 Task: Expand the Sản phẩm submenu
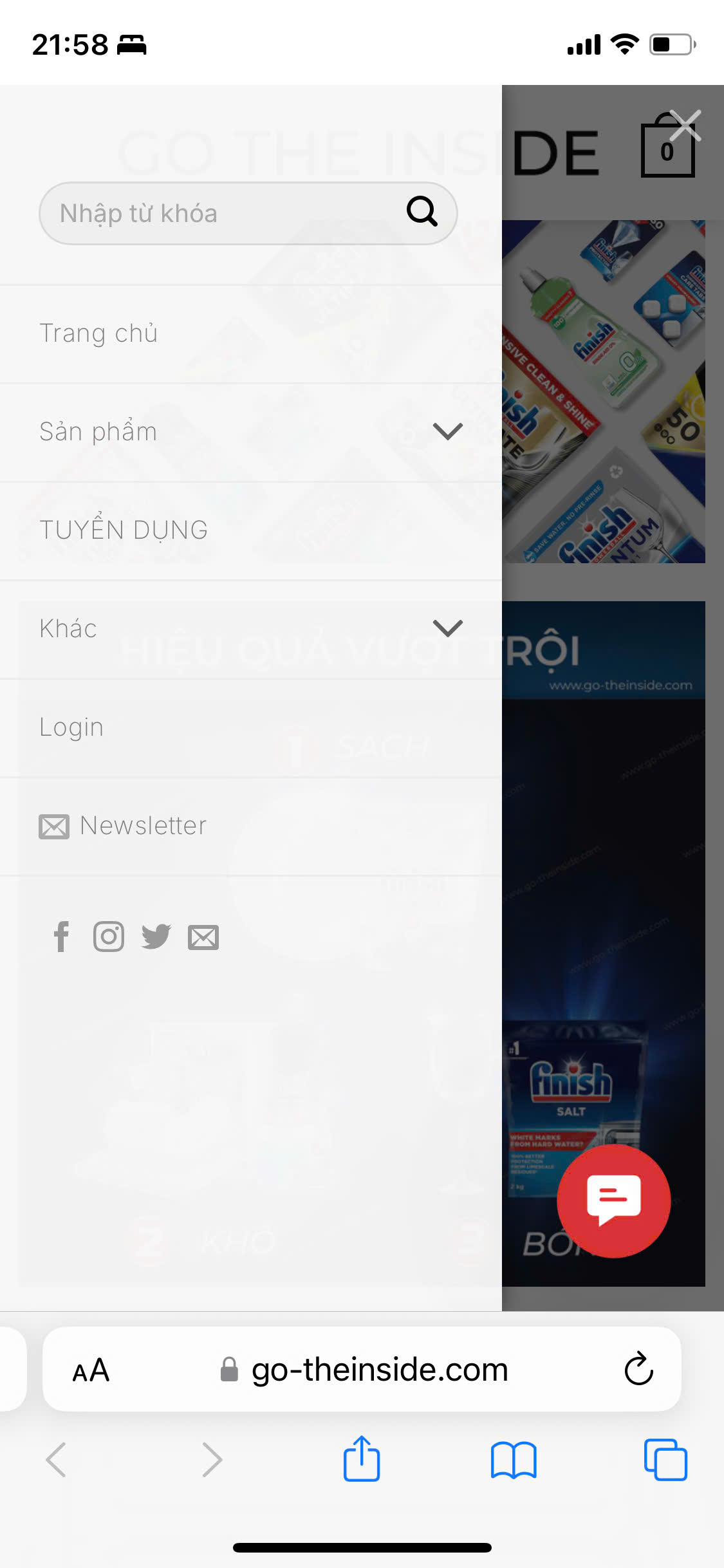tap(448, 431)
